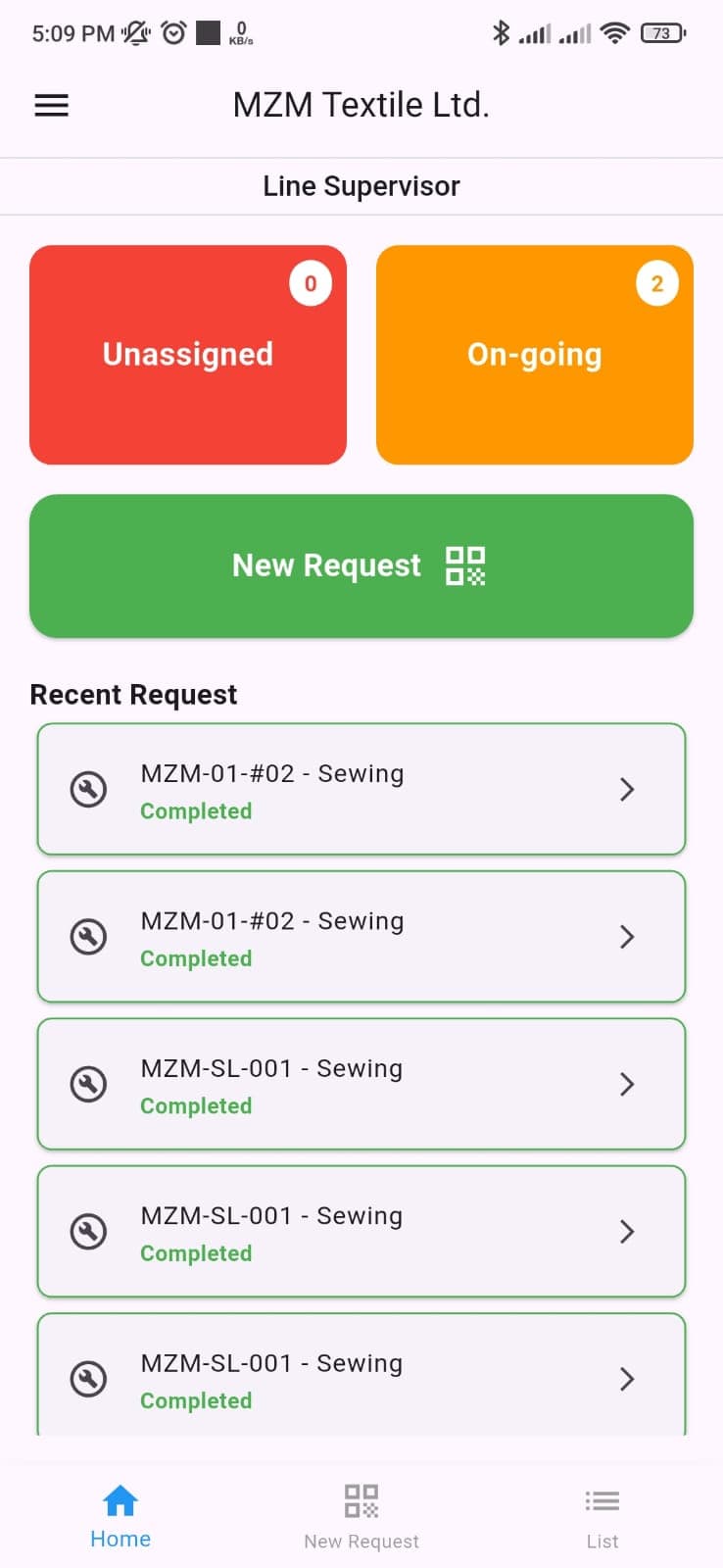Tap the Completed status on the second request
This screenshot has width=723, height=1568.
(196, 958)
